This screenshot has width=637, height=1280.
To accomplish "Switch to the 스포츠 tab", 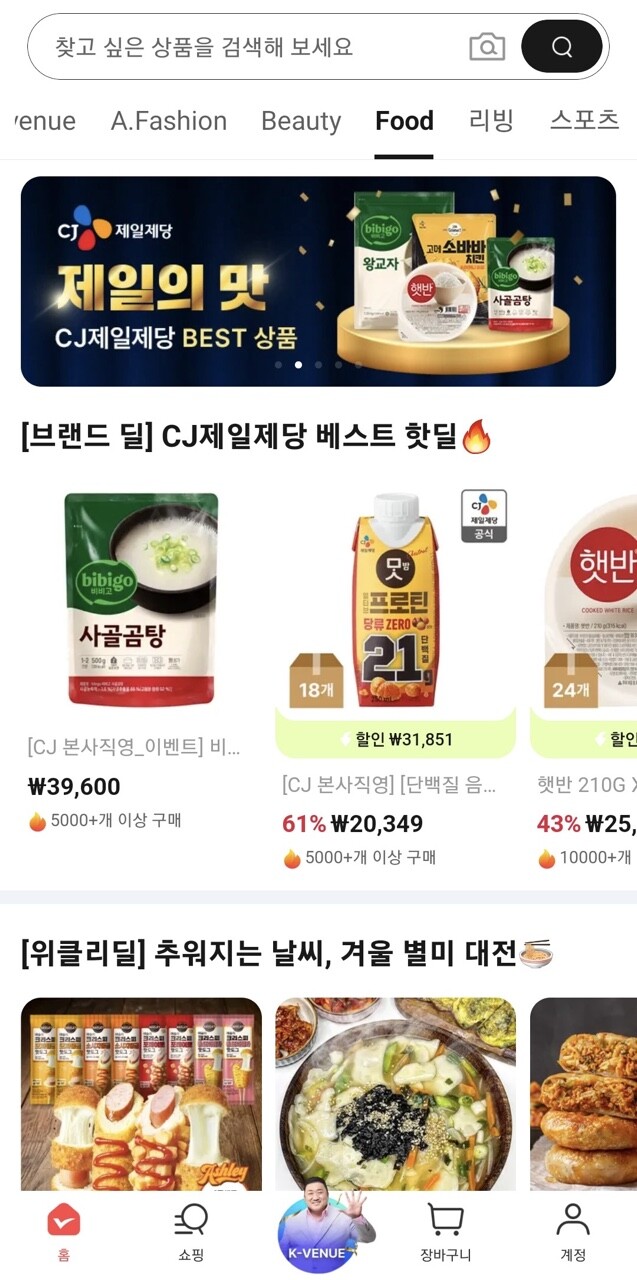I will [x=585, y=121].
